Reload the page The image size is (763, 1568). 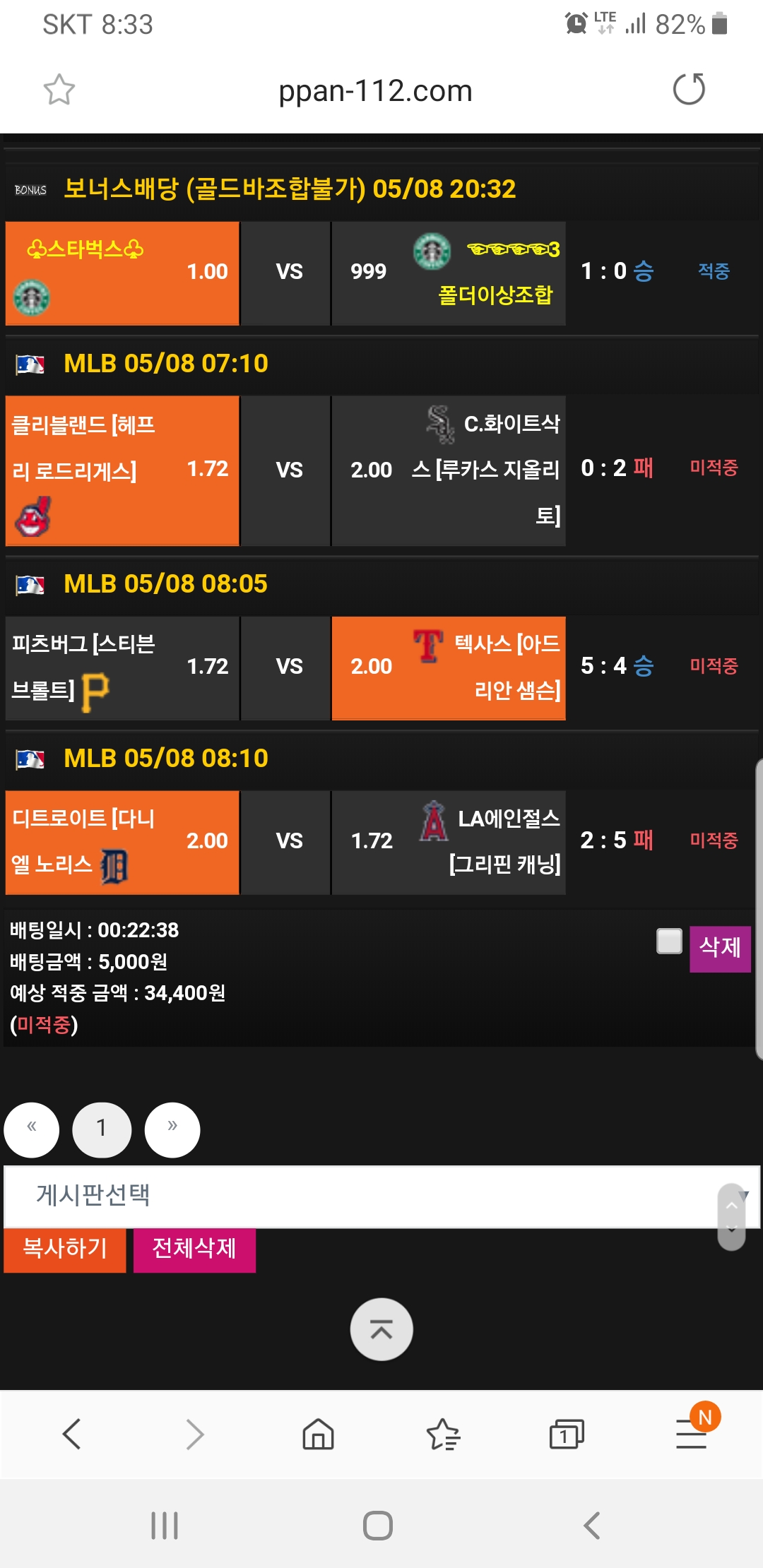[x=689, y=89]
